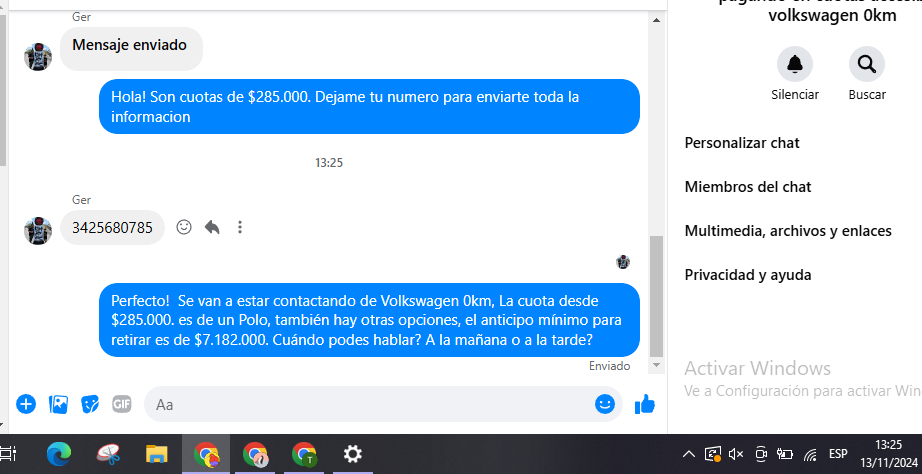Viewport: 922px width, 474px height.
Task: Expand Multimedia, archivos y enlaces
Action: [788, 231]
